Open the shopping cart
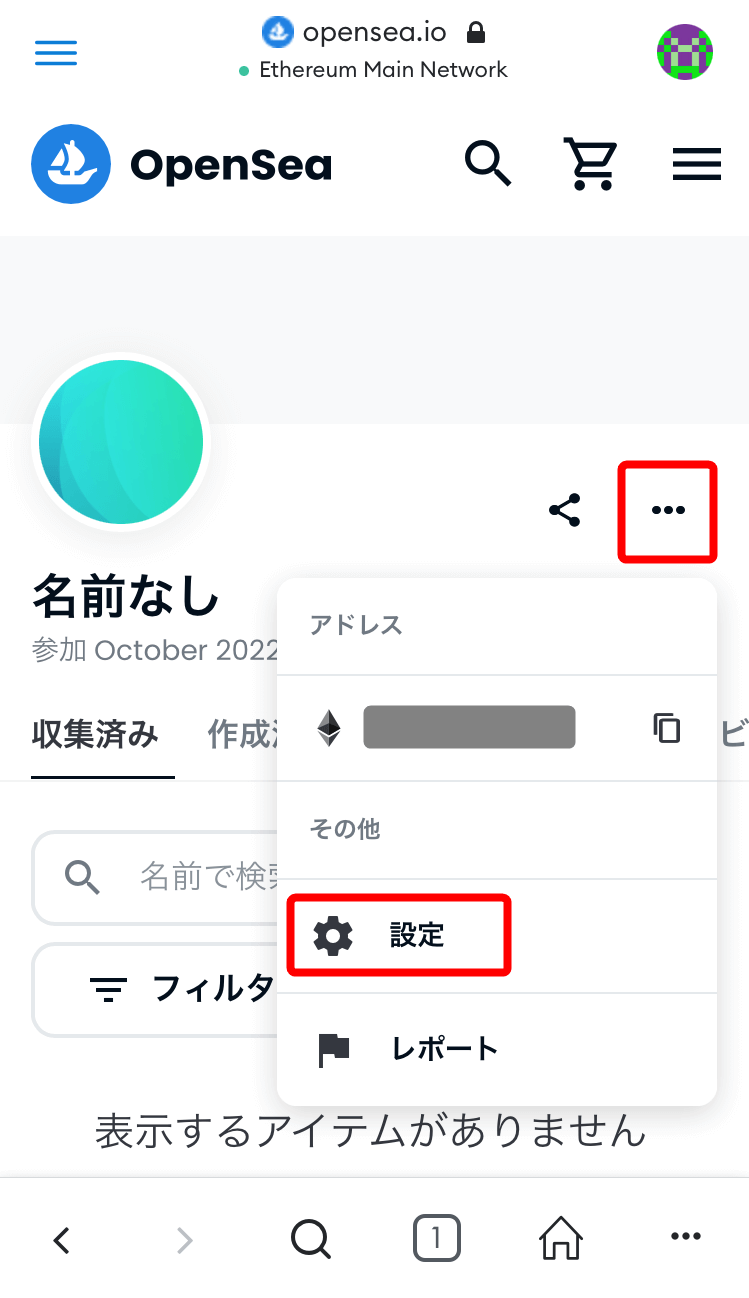Image resolution: width=749 pixels, height=1298 pixels. point(592,163)
